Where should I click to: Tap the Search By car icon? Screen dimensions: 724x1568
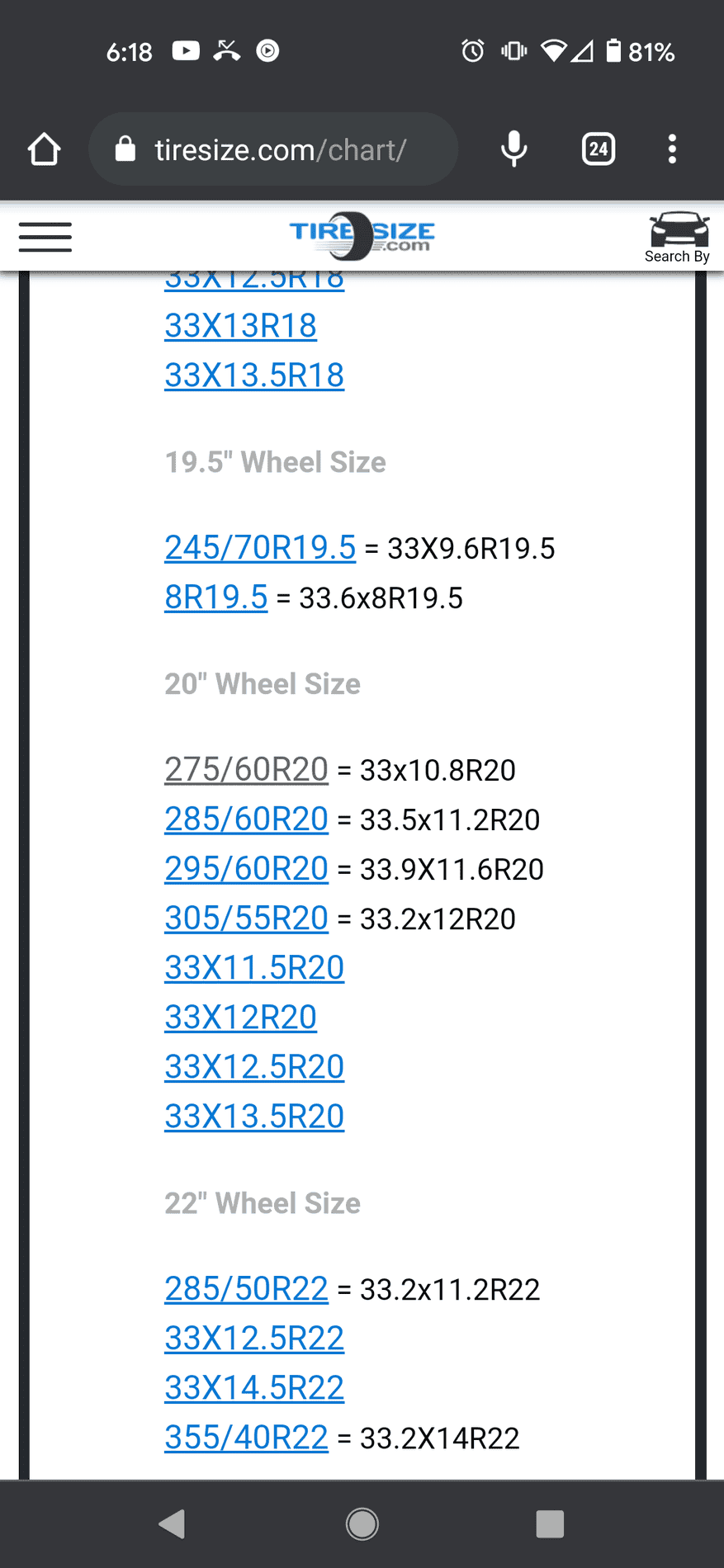click(678, 237)
